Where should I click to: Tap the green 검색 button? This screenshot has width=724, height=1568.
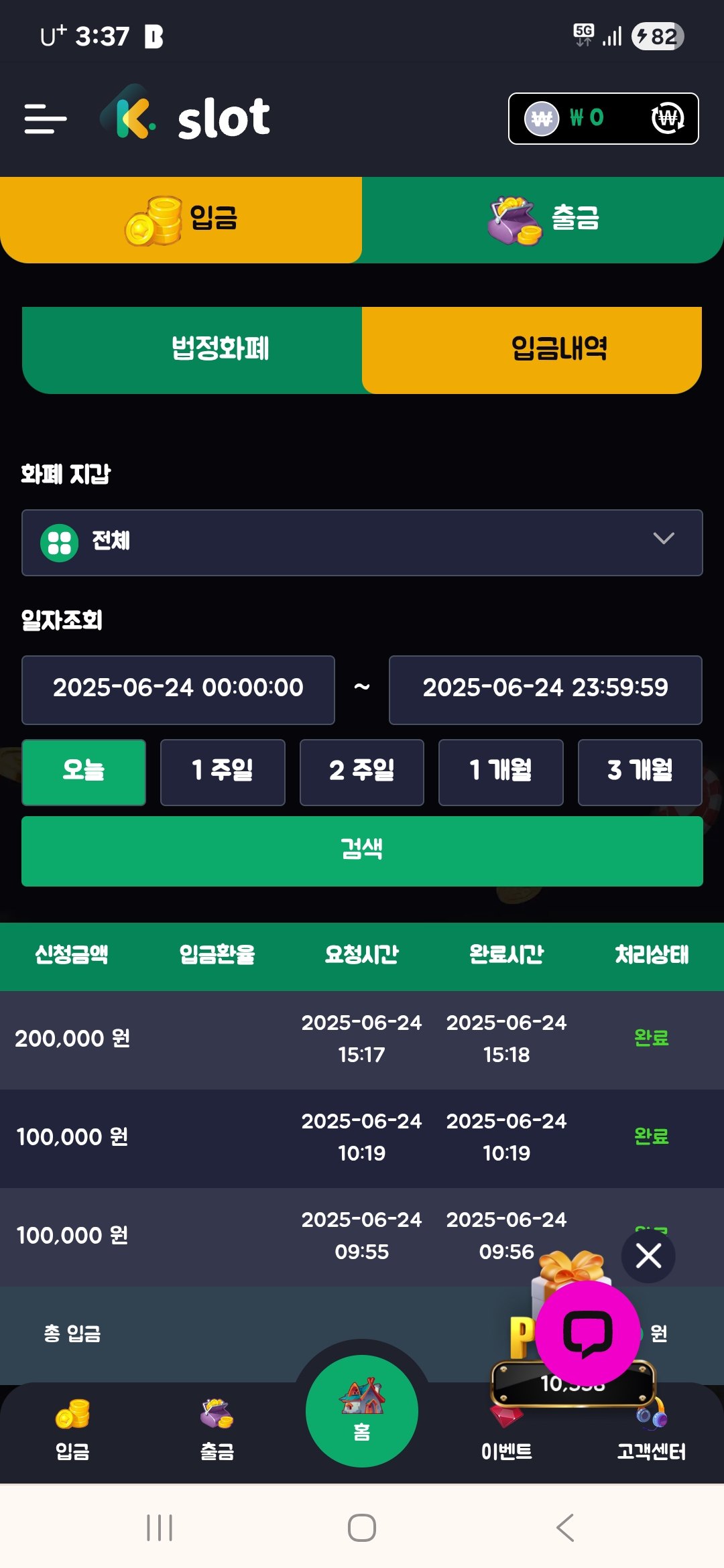(x=362, y=850)
